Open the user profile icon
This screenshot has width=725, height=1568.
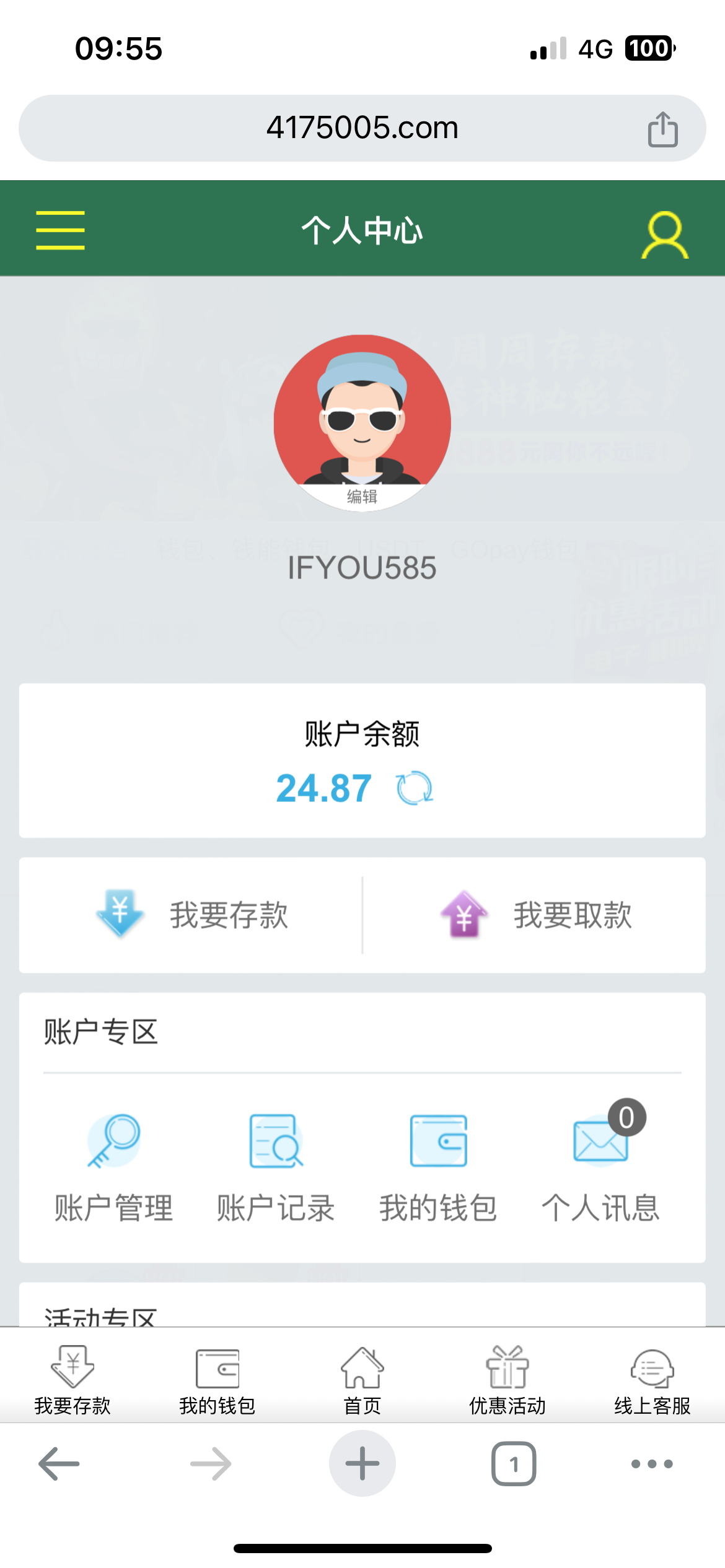[x=664, y=235]
